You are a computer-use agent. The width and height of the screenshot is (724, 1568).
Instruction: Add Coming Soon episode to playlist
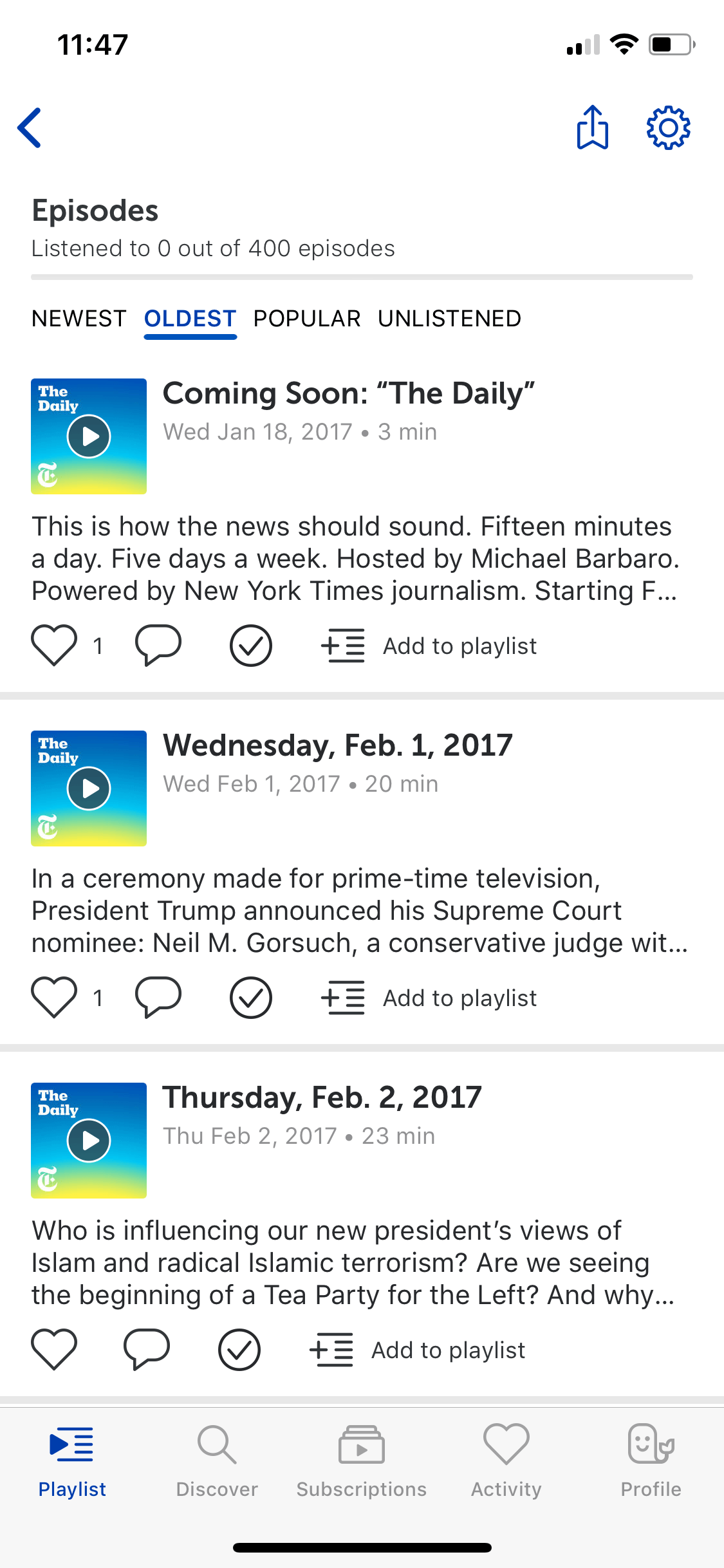[429, 646]
